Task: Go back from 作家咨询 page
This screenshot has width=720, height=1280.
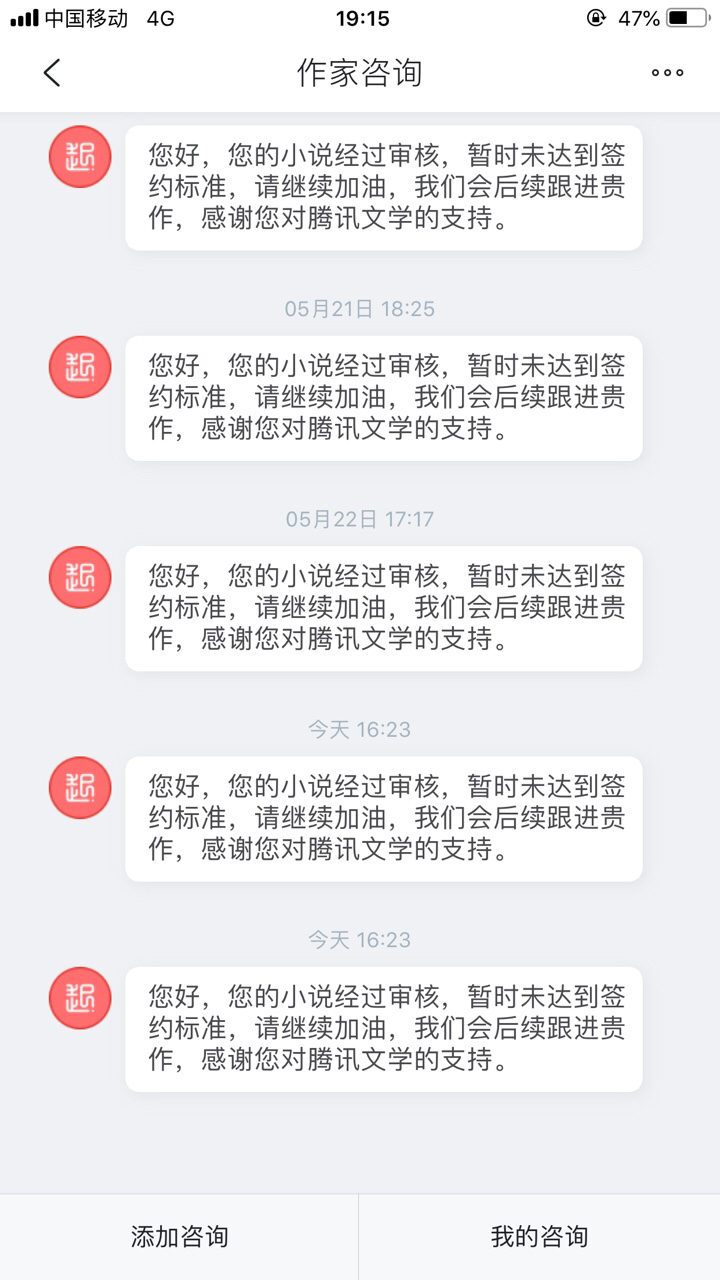Action: (x=52, y=72)
